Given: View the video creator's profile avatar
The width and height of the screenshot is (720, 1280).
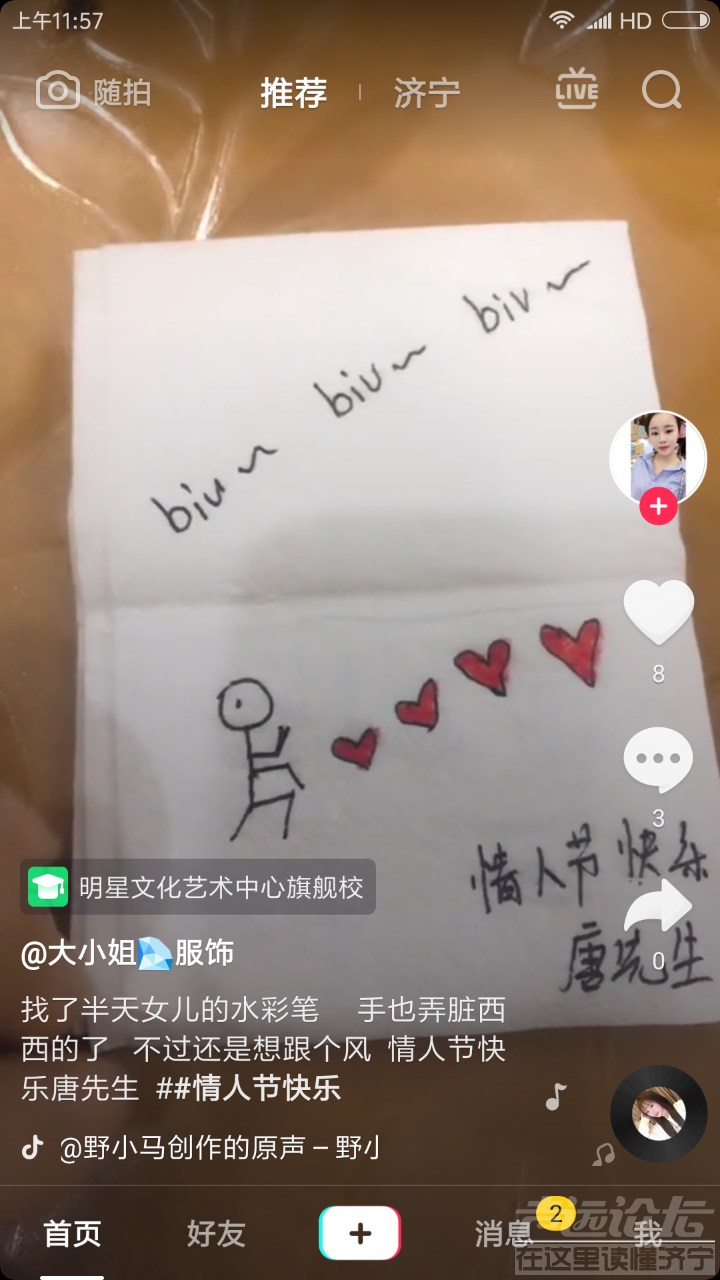Looking at the screenshot, I should coord(657,455).
